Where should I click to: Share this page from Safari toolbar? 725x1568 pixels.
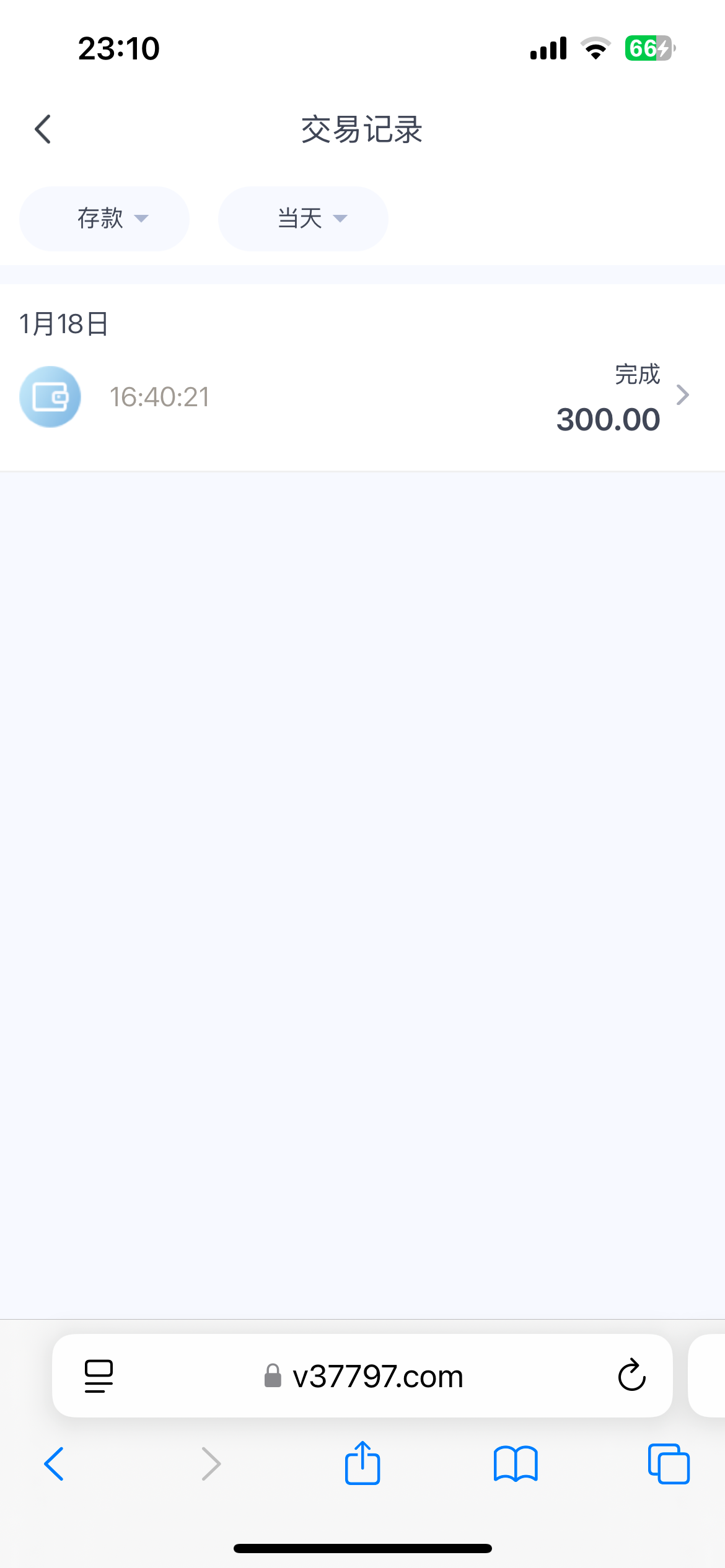pyautogui.click(x=362, y=1464)
